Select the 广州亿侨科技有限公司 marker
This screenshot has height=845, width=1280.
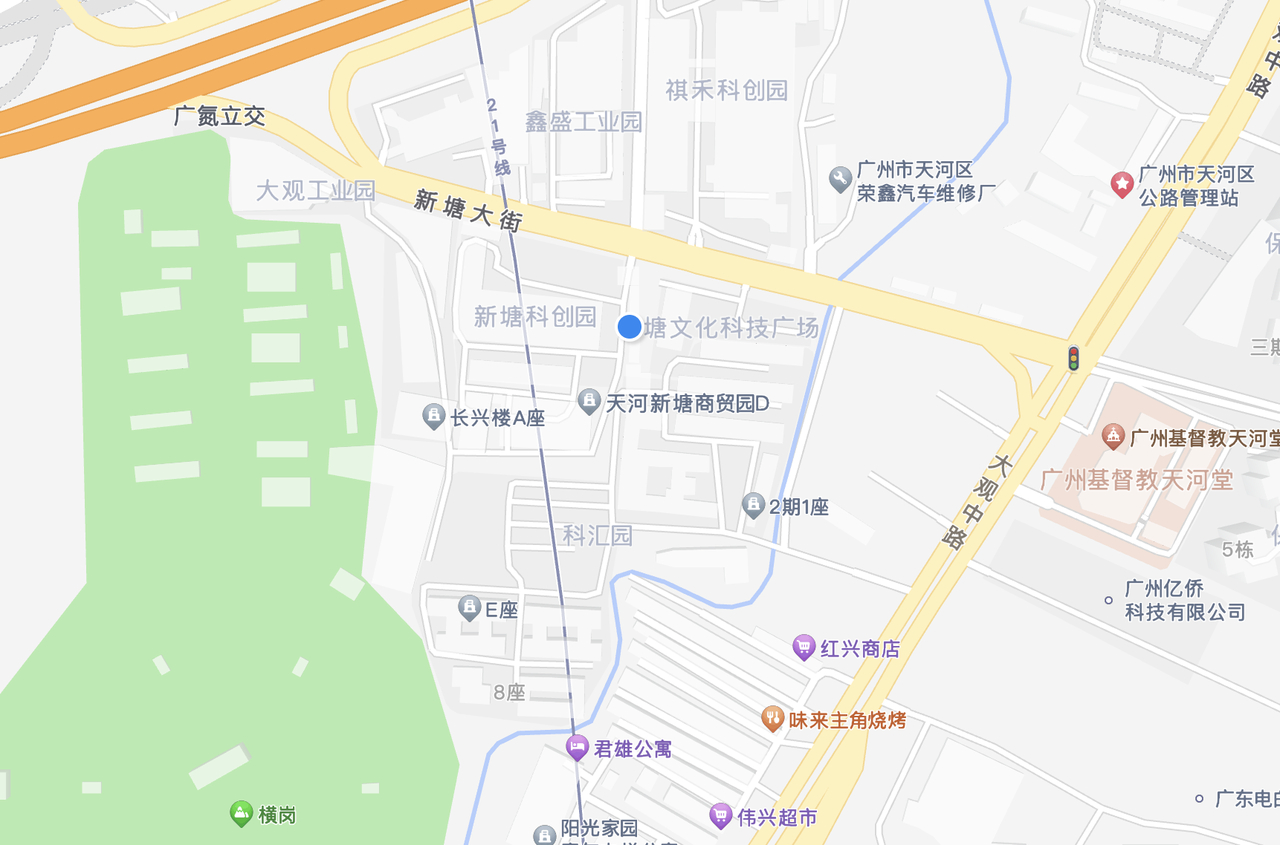pos(1108,600)
